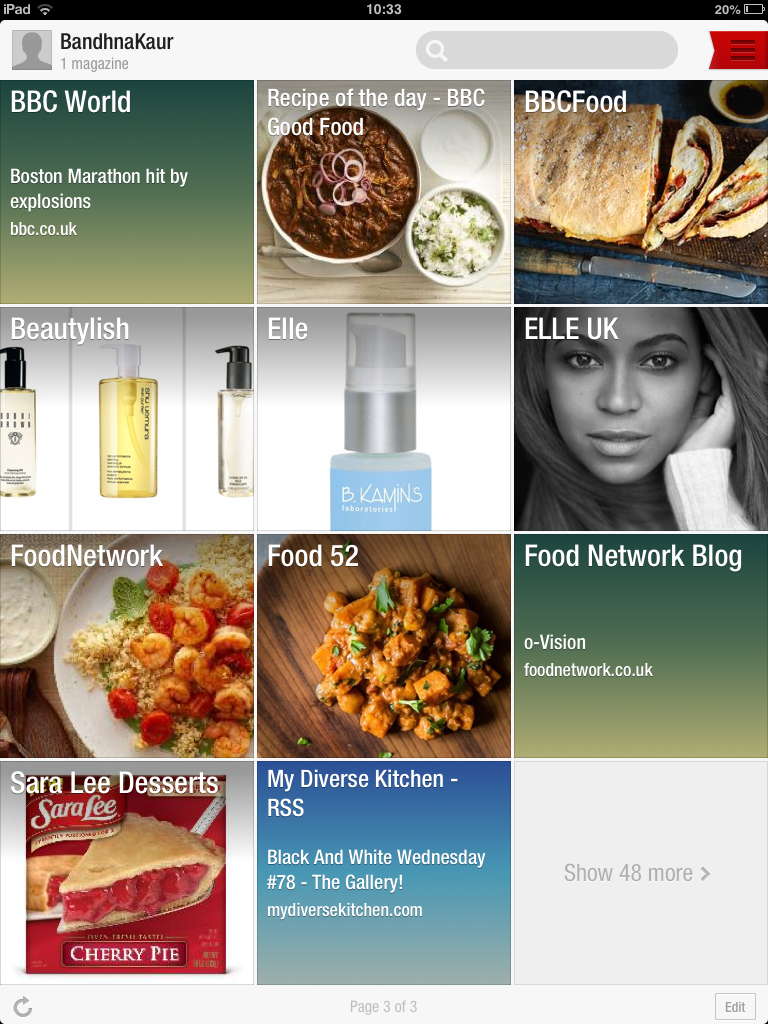Screen dimensions: 768x1024
Task: Open the ELLE UK tile
Action: coord(641,419)
